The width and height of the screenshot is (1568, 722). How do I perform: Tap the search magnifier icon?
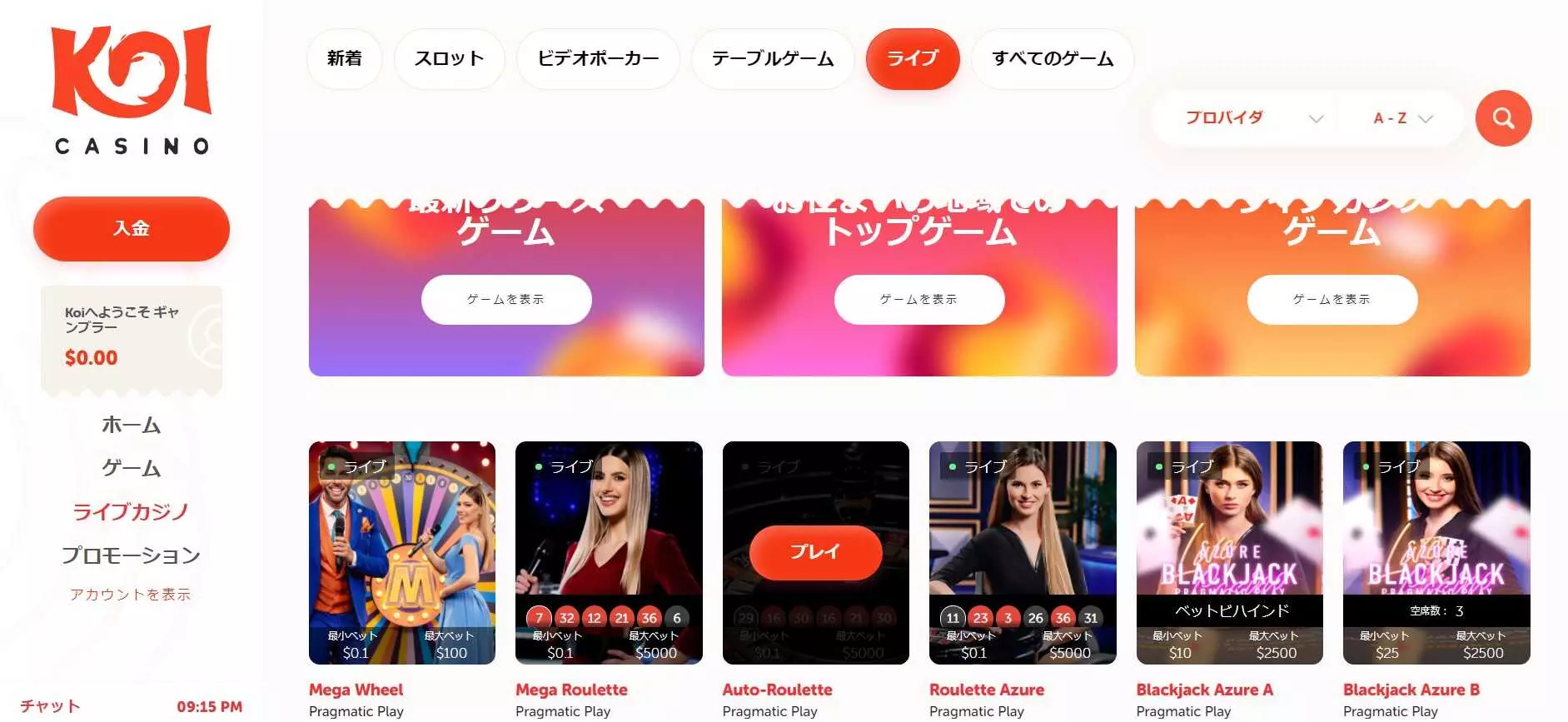pyautogui.click(x=1503, y=118)
